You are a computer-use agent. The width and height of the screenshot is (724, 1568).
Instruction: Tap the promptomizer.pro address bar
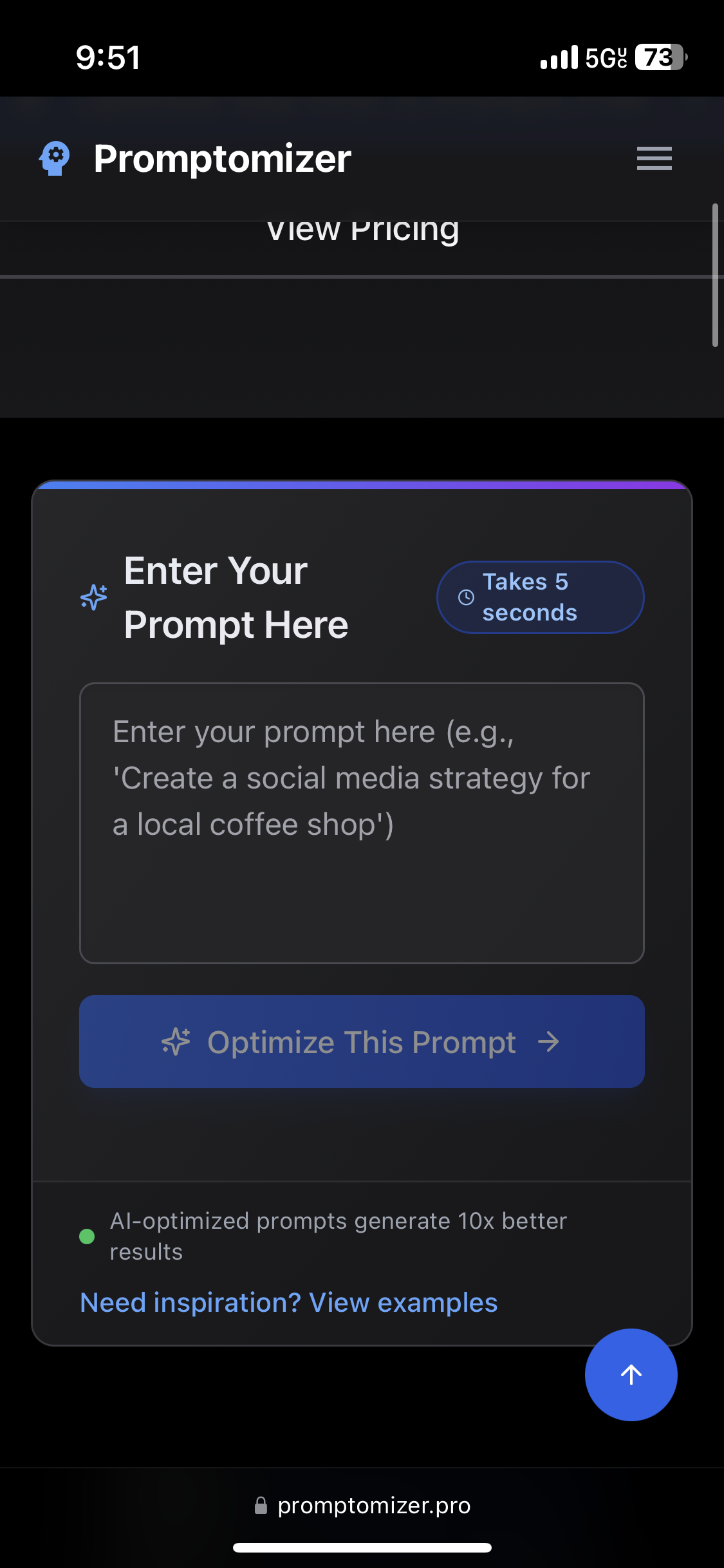point(363,1505)
